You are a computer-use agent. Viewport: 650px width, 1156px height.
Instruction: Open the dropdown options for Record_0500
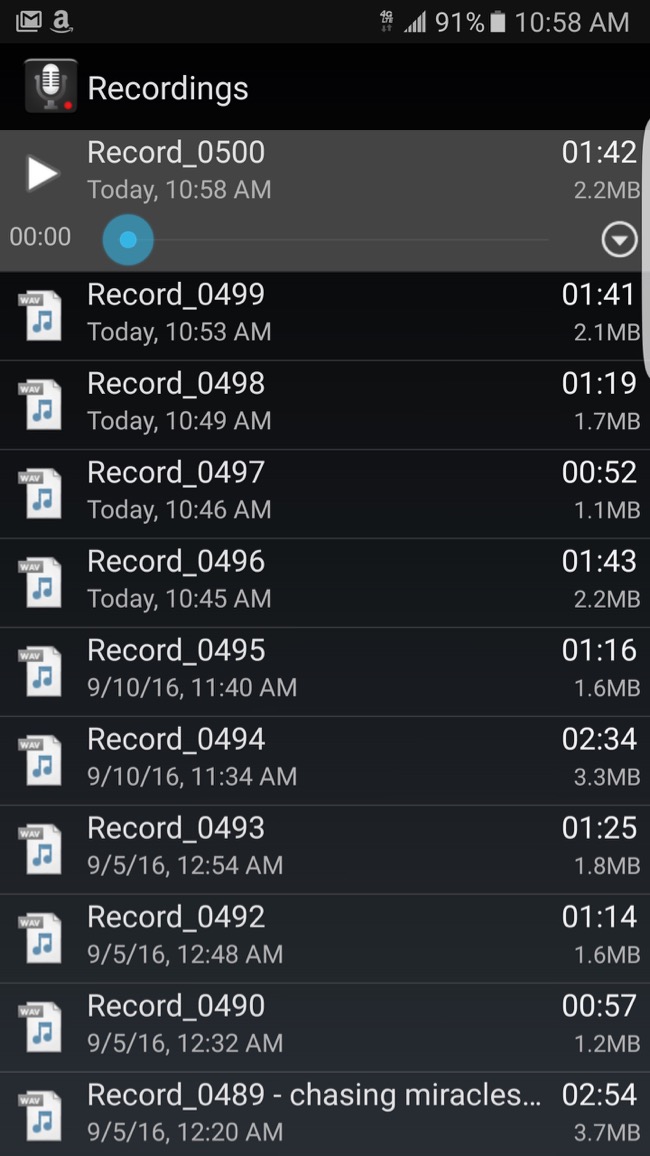click(x=619, y=240)
